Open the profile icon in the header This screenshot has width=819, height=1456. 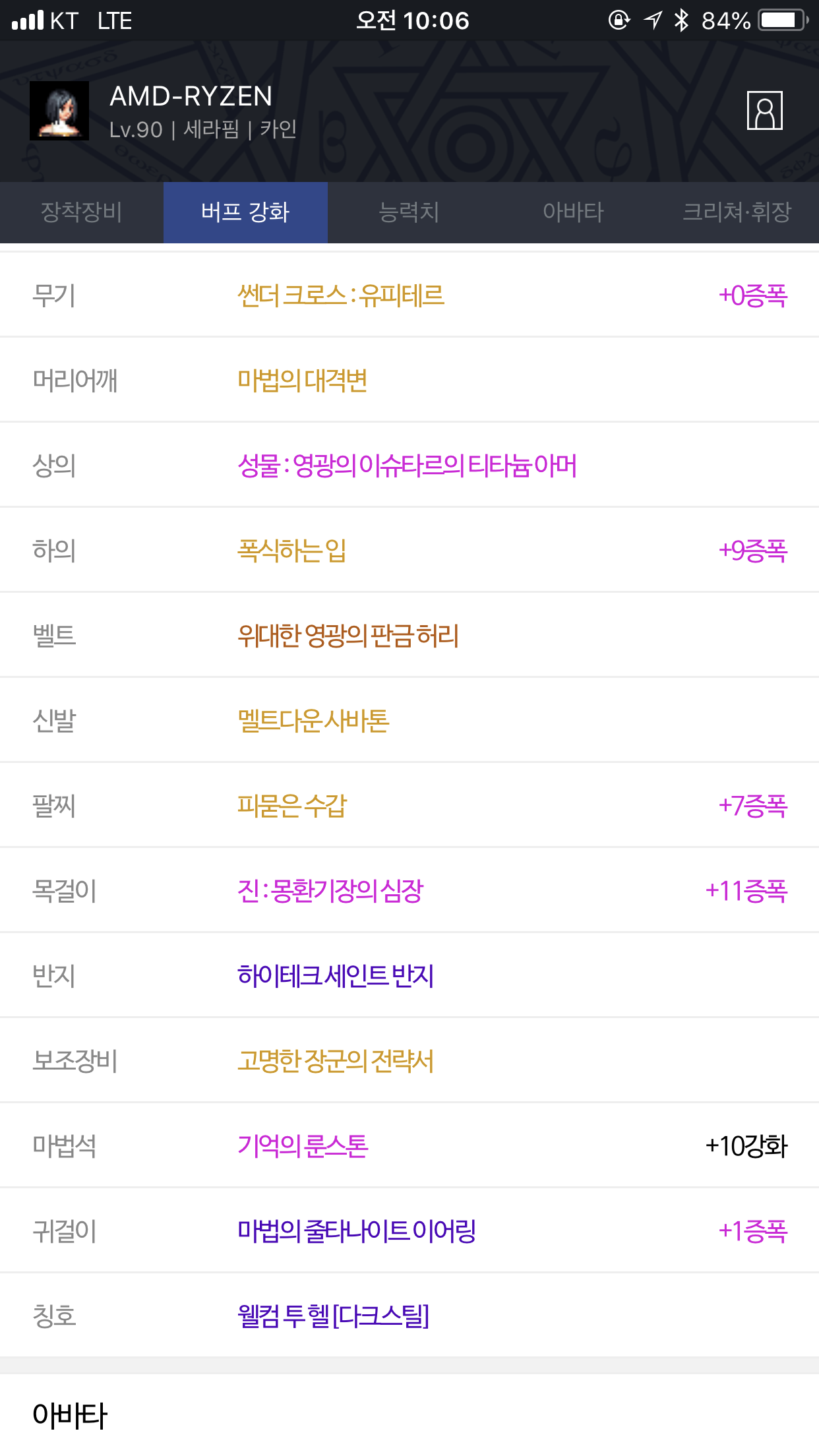pyautogui.click(x=764, y=111)
